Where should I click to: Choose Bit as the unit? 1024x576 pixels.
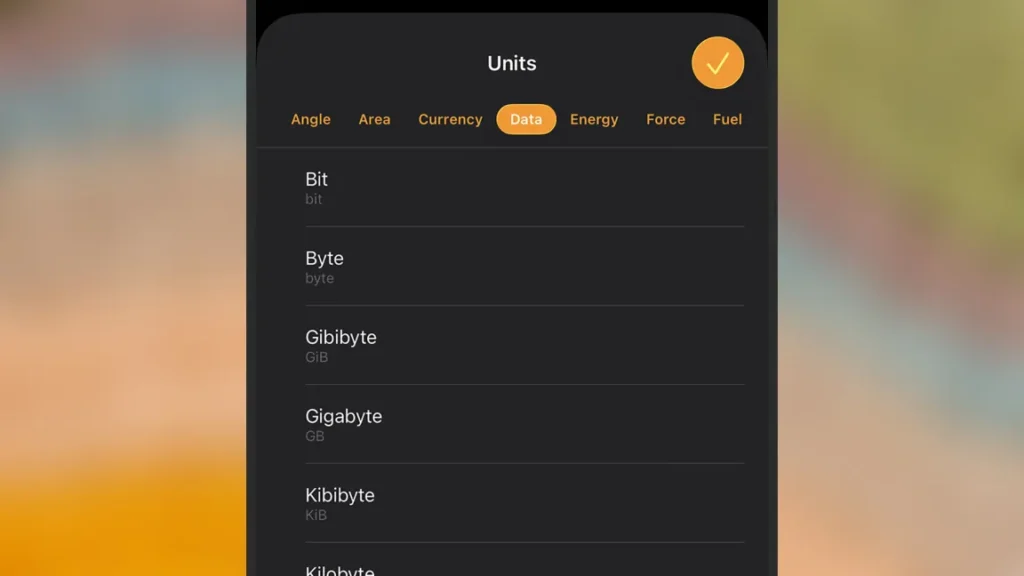(x=524, y=187)
